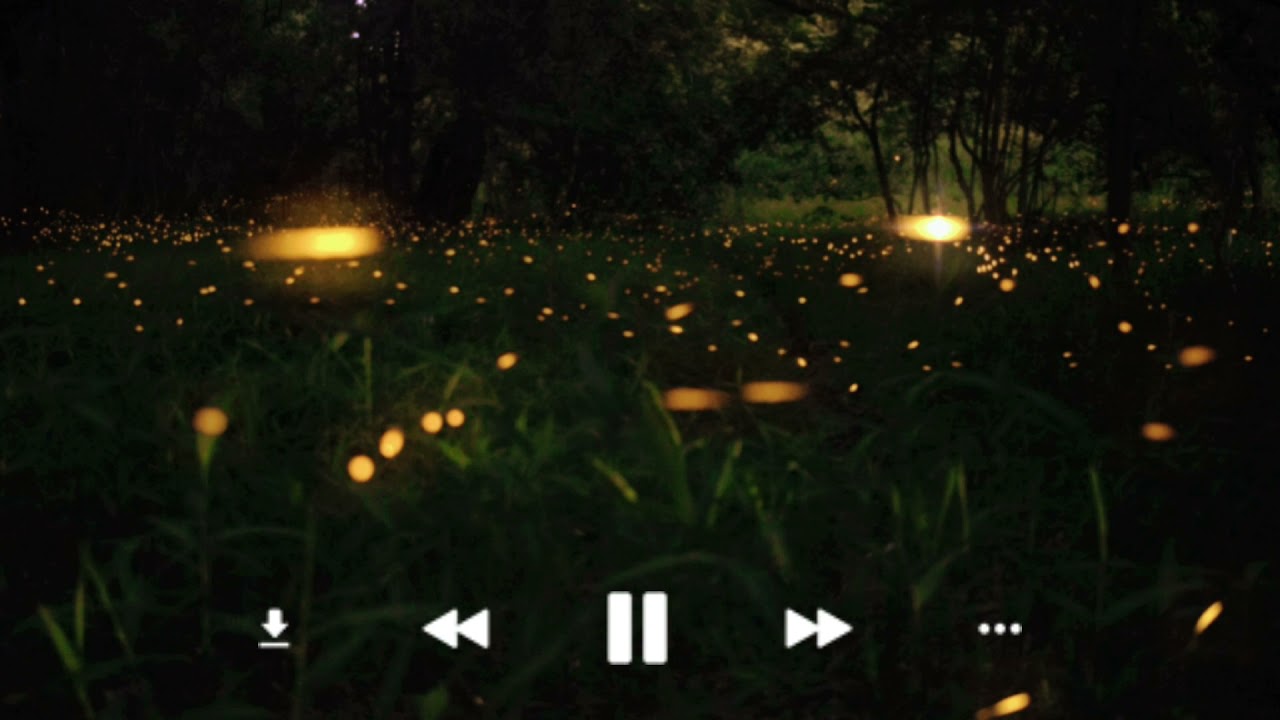Fast forward the video

tap(818, 629)
